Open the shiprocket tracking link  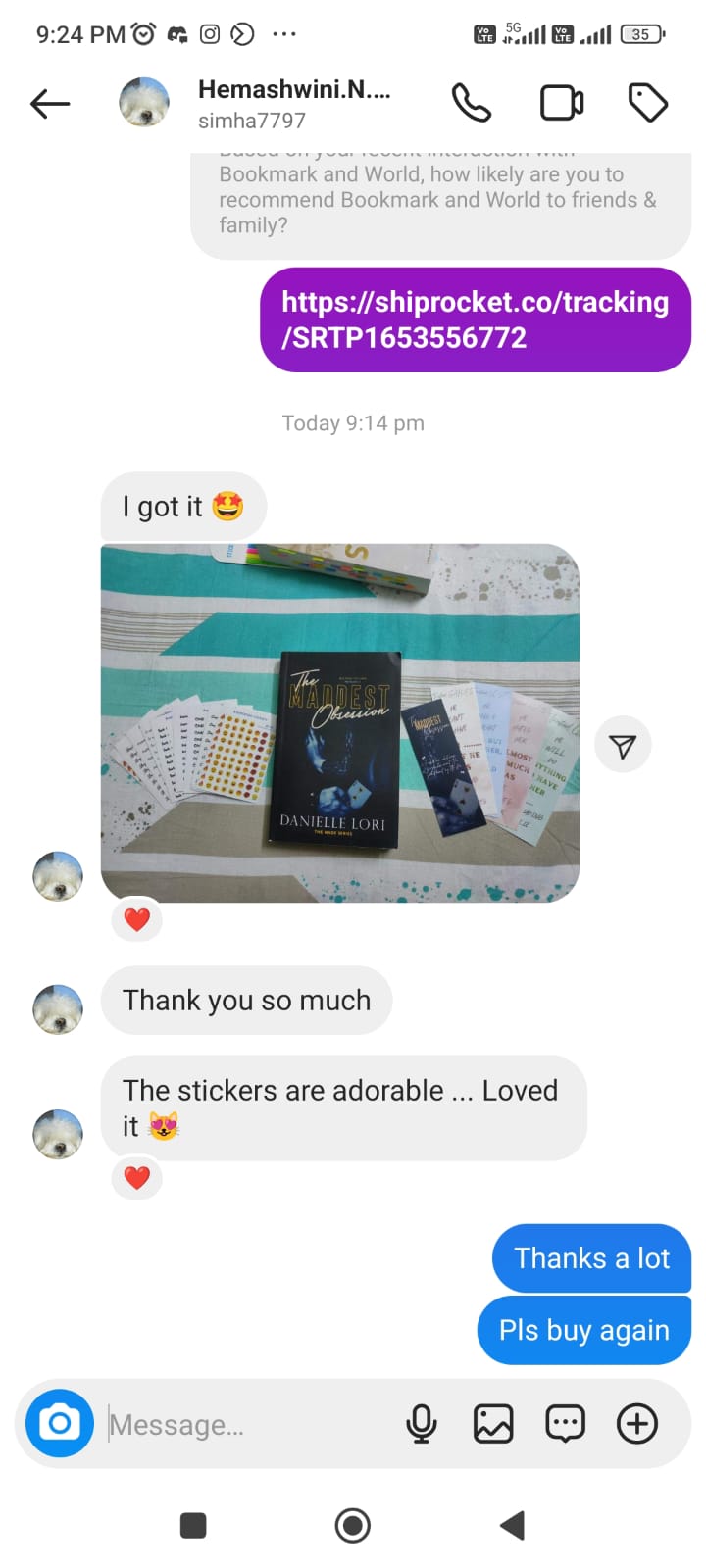(x=475, y=319)
